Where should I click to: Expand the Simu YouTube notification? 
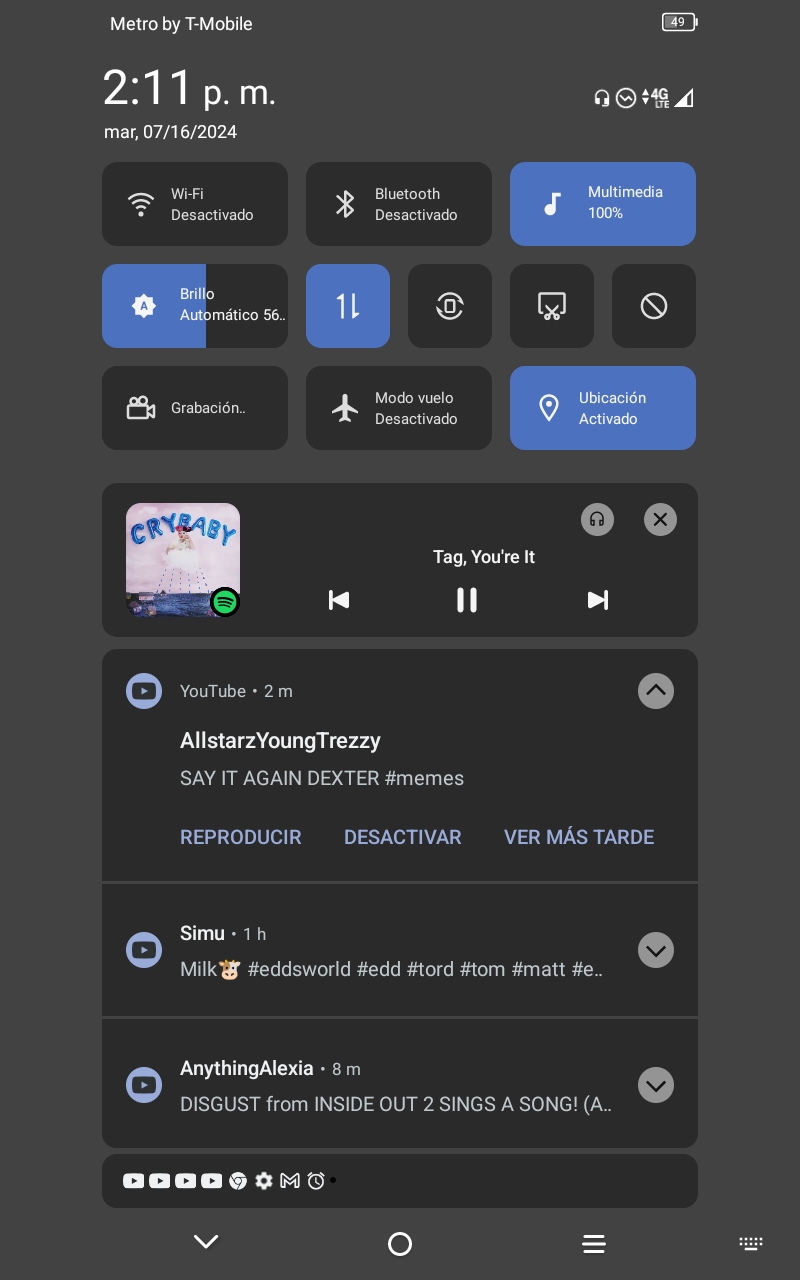click(x=655, y=950)
